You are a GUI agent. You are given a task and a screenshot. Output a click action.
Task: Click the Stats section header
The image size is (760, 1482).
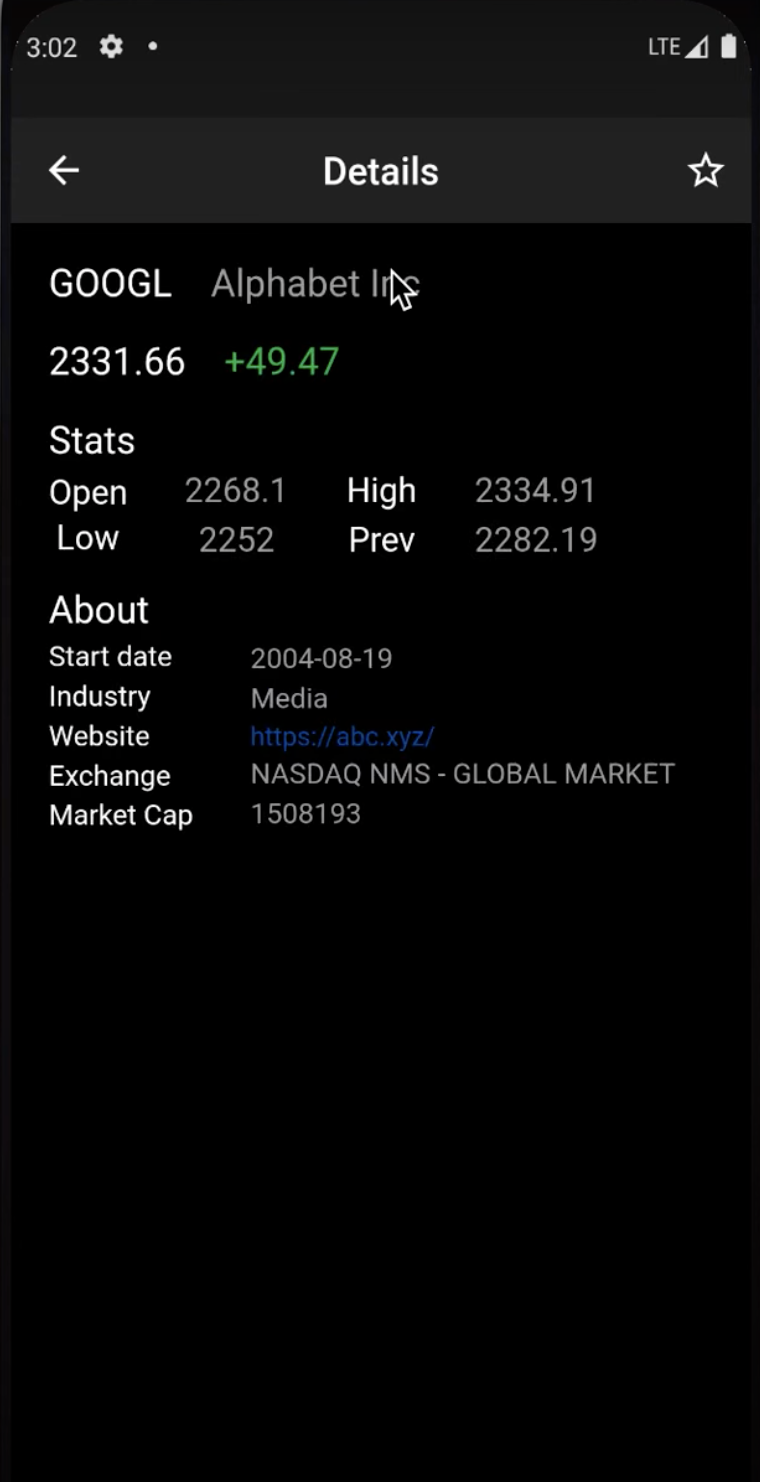pos(92,440)
